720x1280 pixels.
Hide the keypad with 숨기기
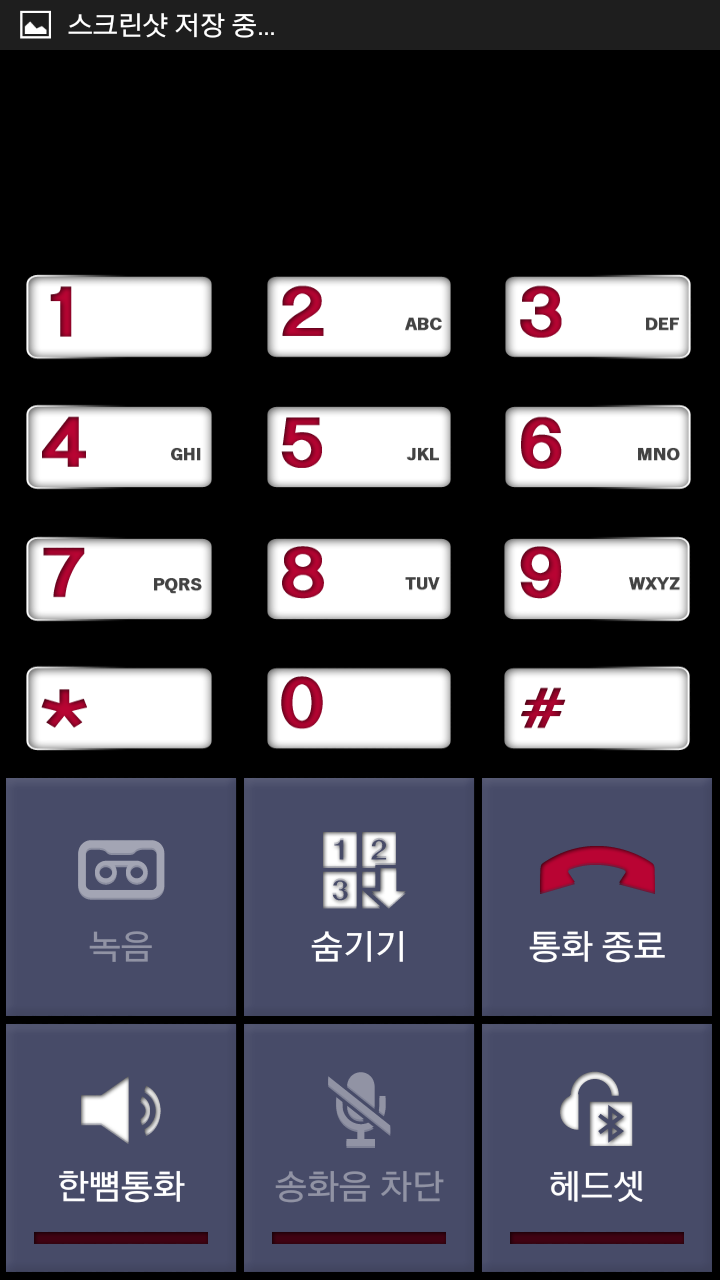359,897
